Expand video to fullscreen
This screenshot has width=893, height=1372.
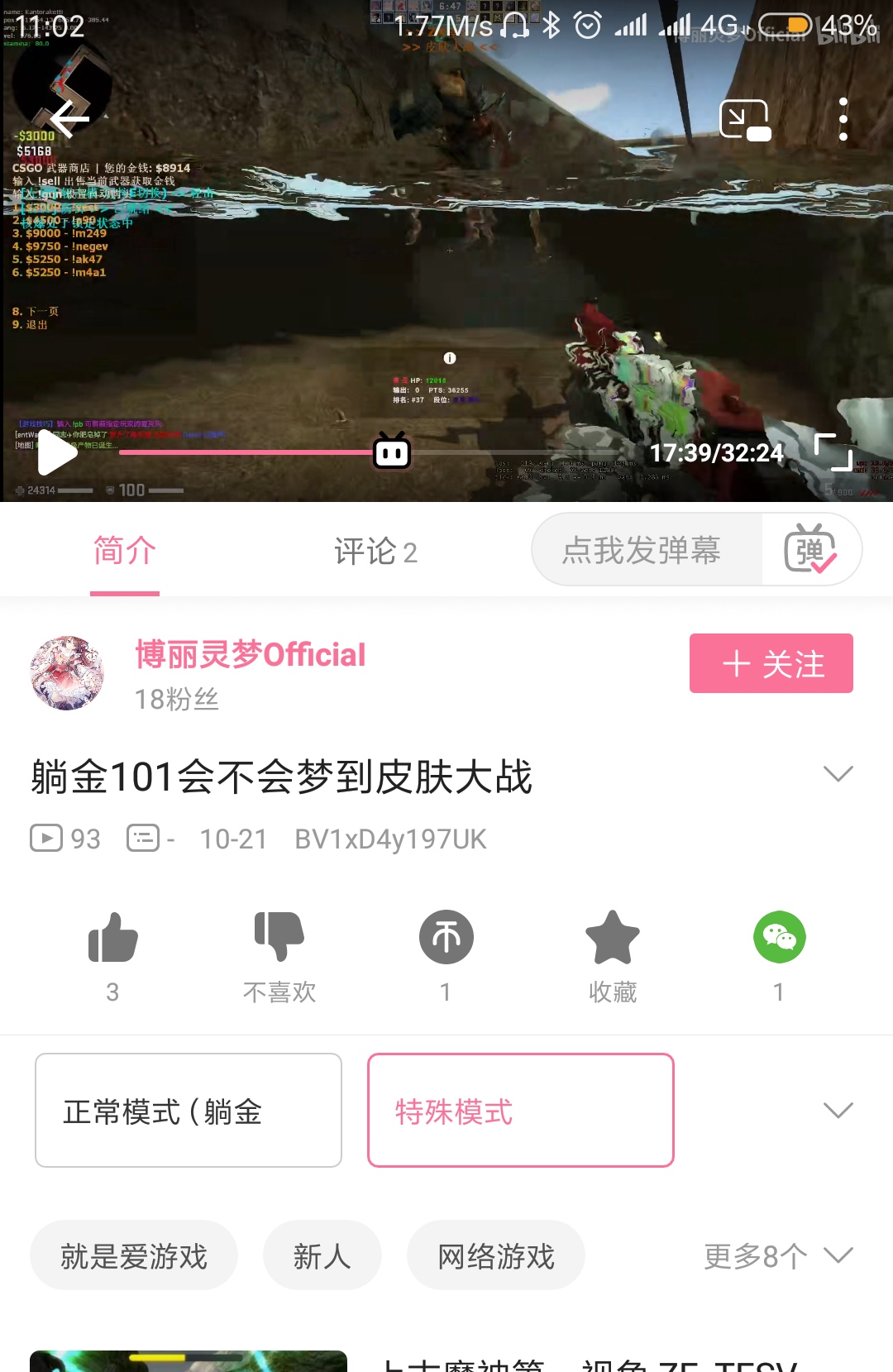pyautogui.click(x=833, y=452)
